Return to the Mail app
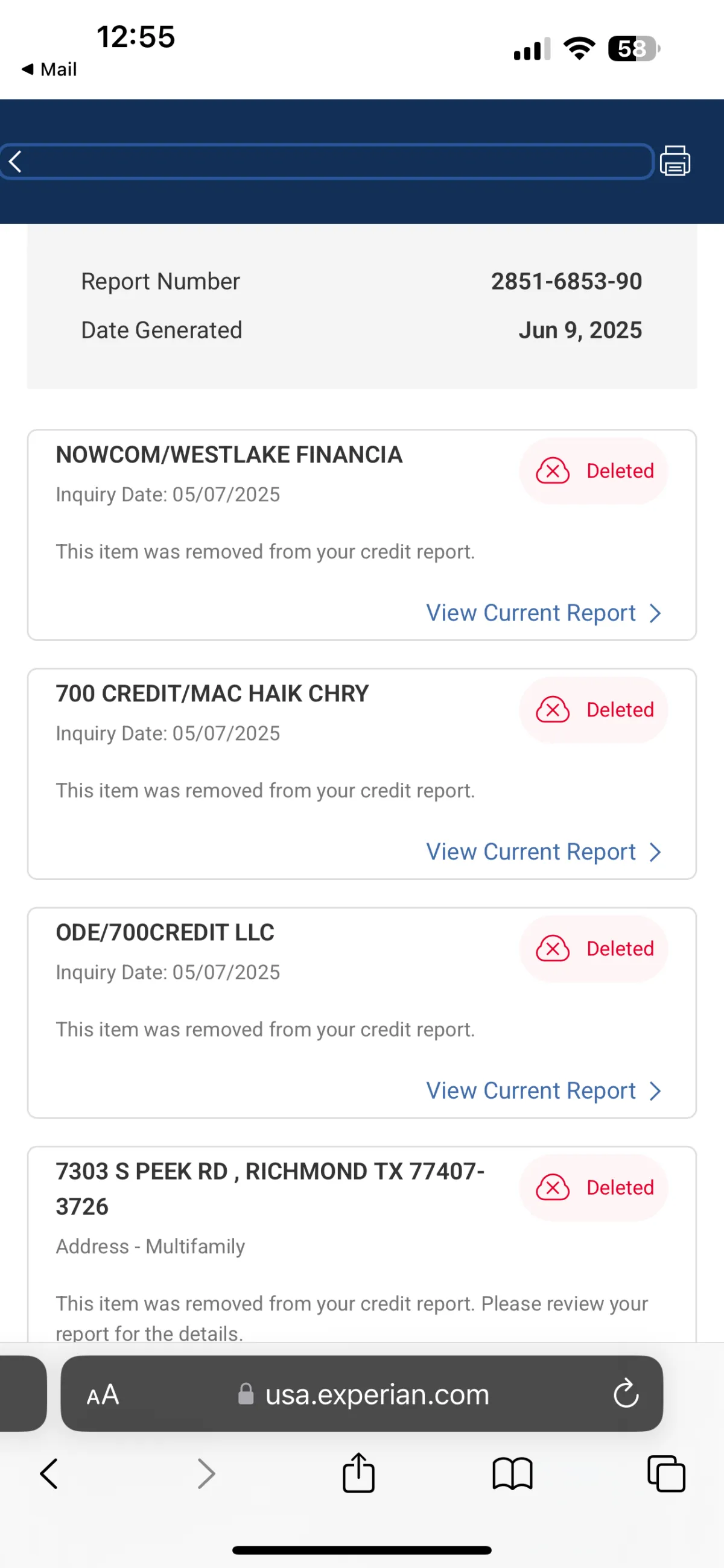The width and height of the screenshot is (724, 1568). click(x=49, y=69)
